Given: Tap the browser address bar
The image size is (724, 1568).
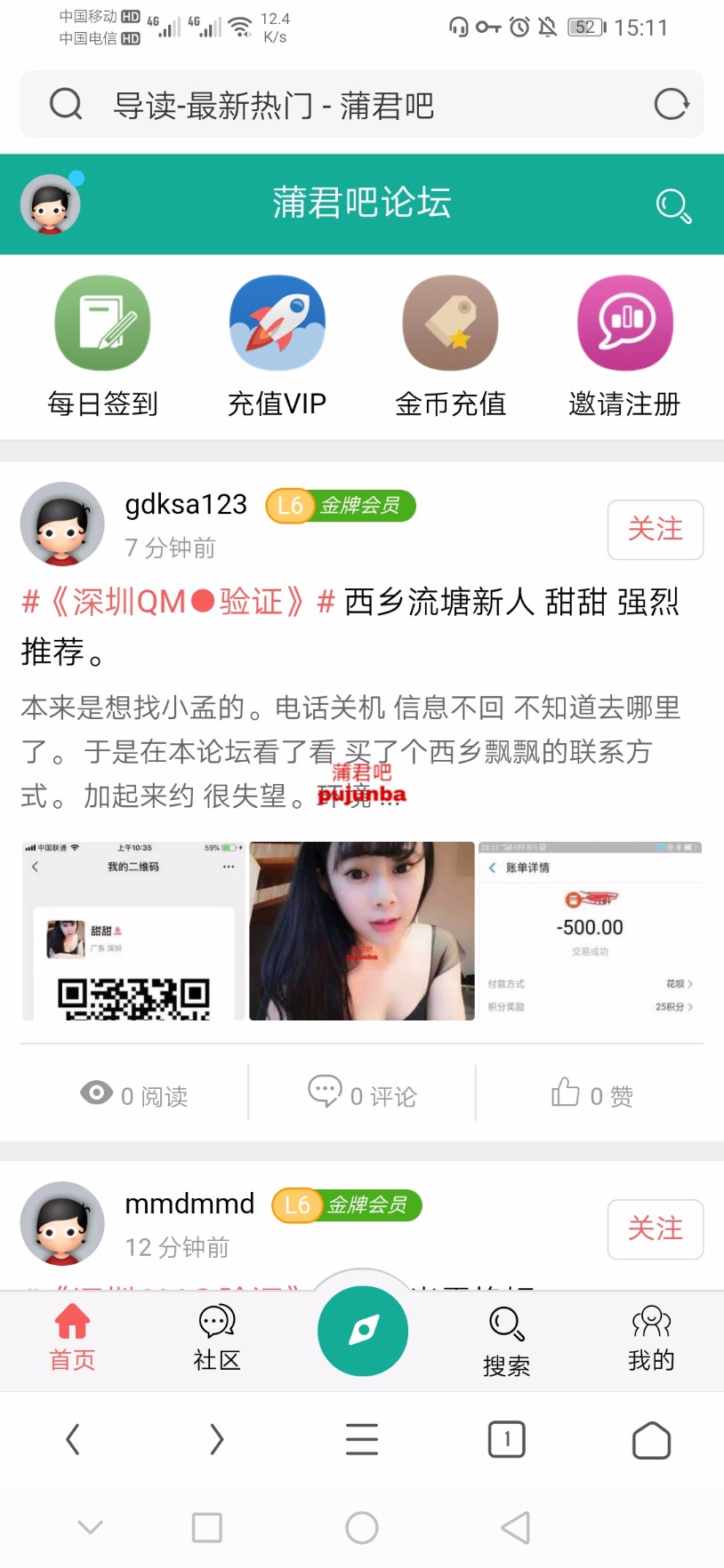Looking at the screenshot, I should pyautogui.click(x=356, y=105).
